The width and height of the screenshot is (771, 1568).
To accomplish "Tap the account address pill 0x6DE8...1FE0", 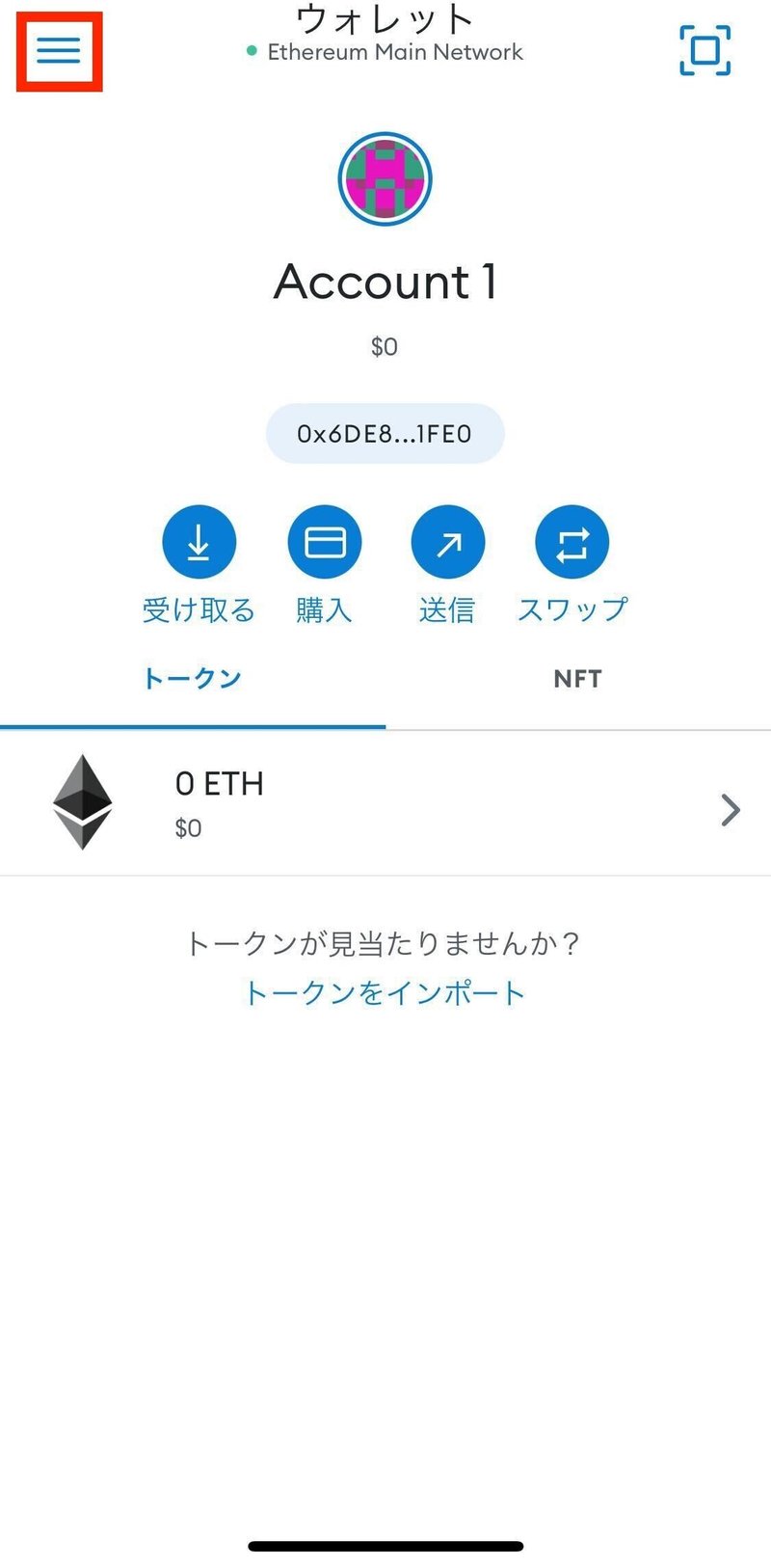I will click(x=385, y=434).
